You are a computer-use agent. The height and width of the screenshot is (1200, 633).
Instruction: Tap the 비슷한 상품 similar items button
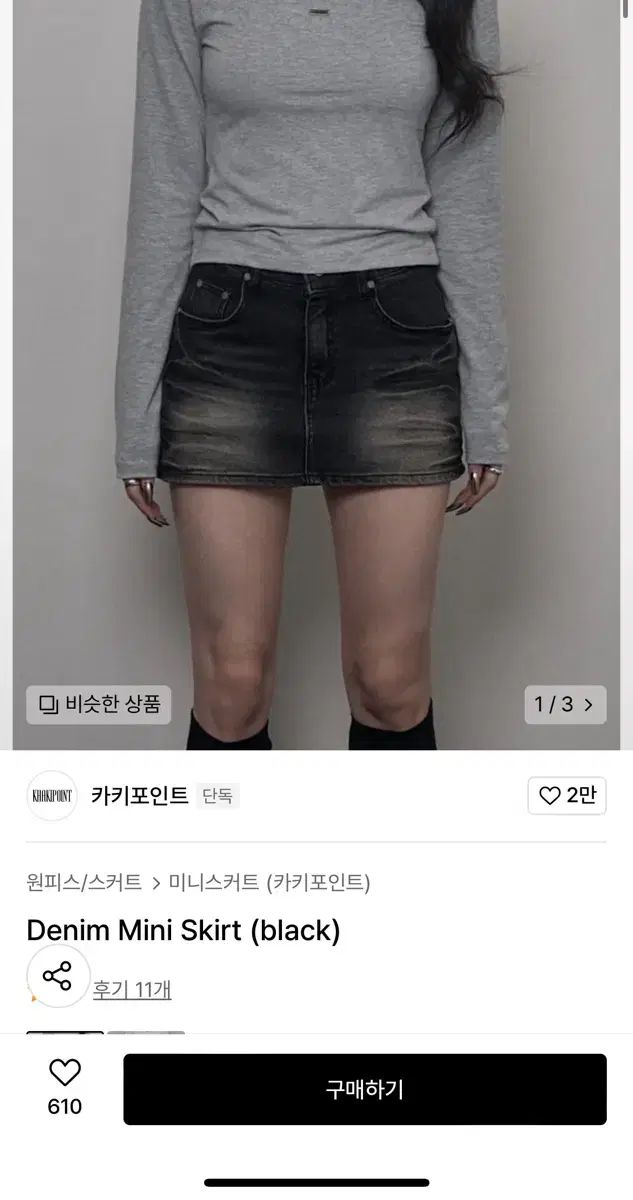(99, 704)
